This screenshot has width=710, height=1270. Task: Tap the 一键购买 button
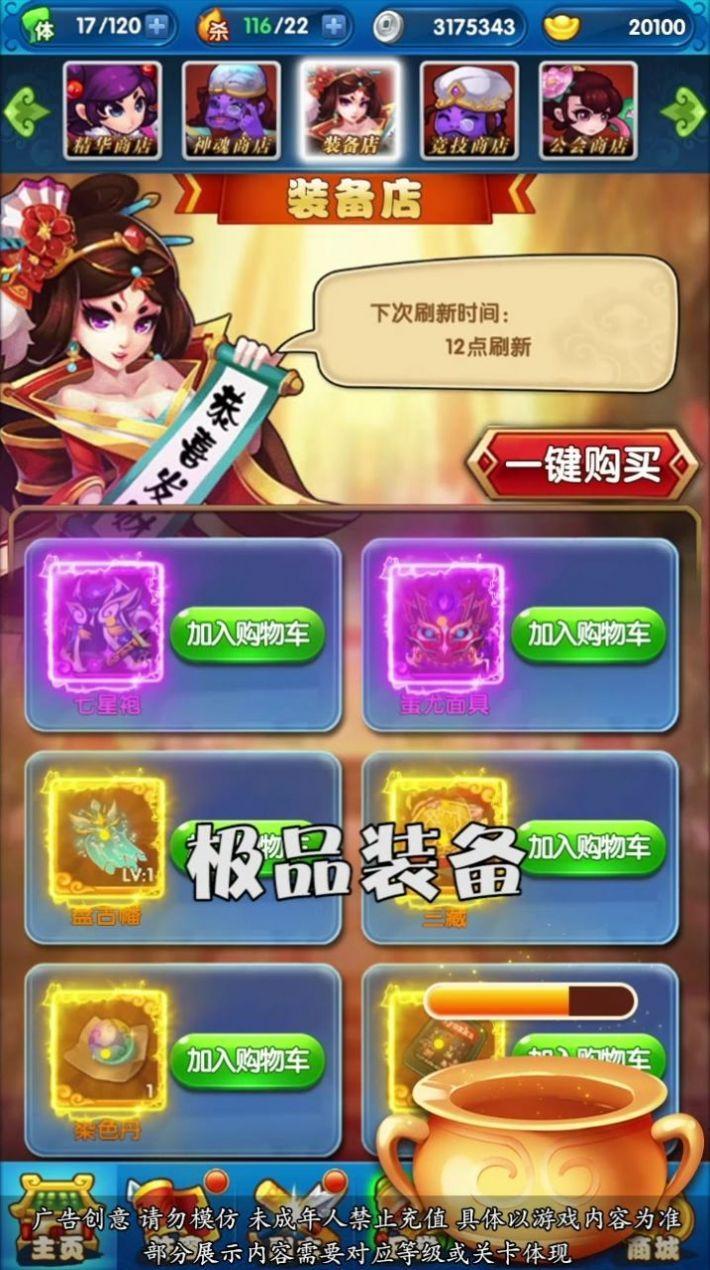coord(582,464)
